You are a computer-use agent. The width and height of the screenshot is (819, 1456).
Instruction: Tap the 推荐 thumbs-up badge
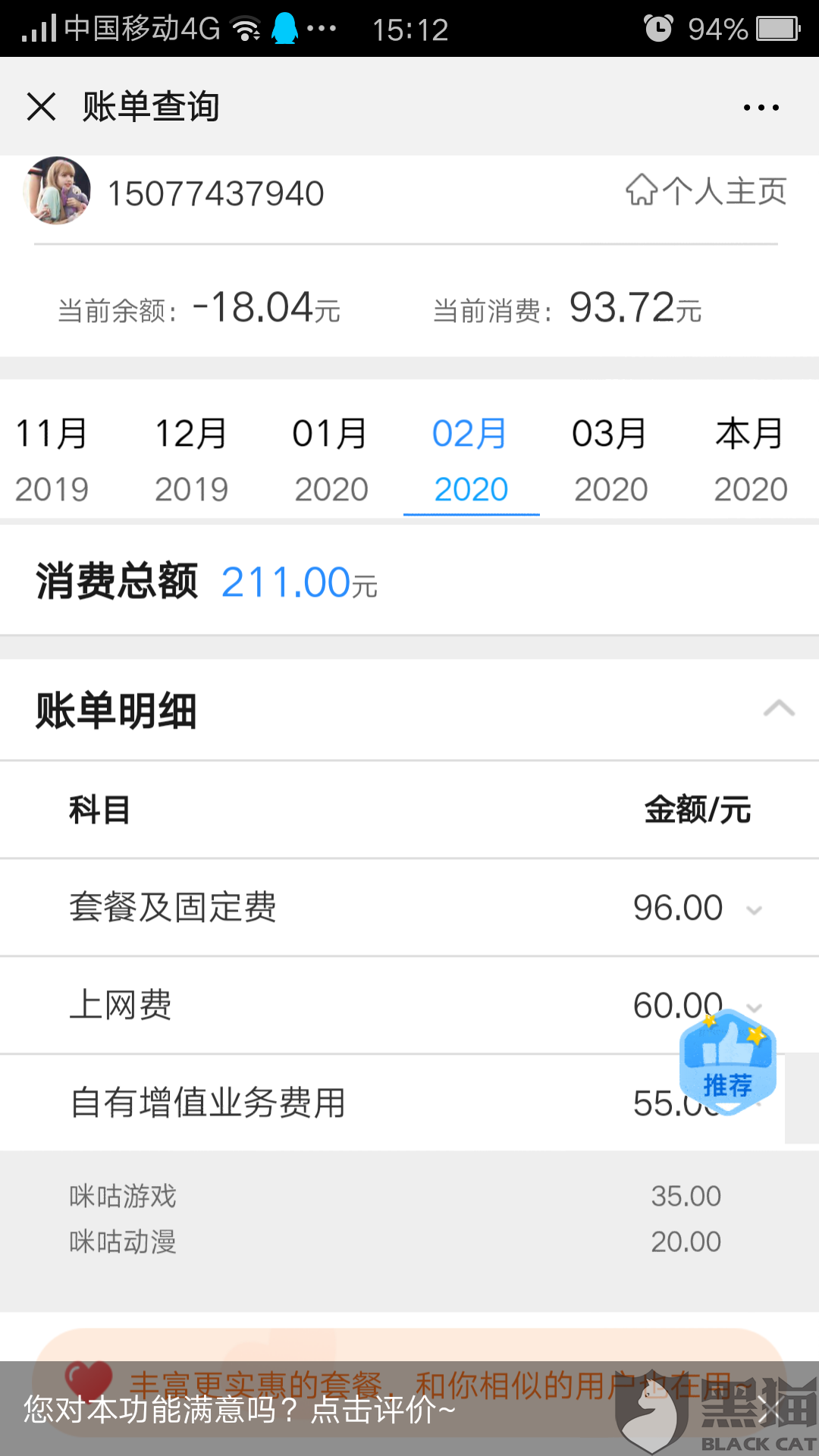coord(727,1062)
